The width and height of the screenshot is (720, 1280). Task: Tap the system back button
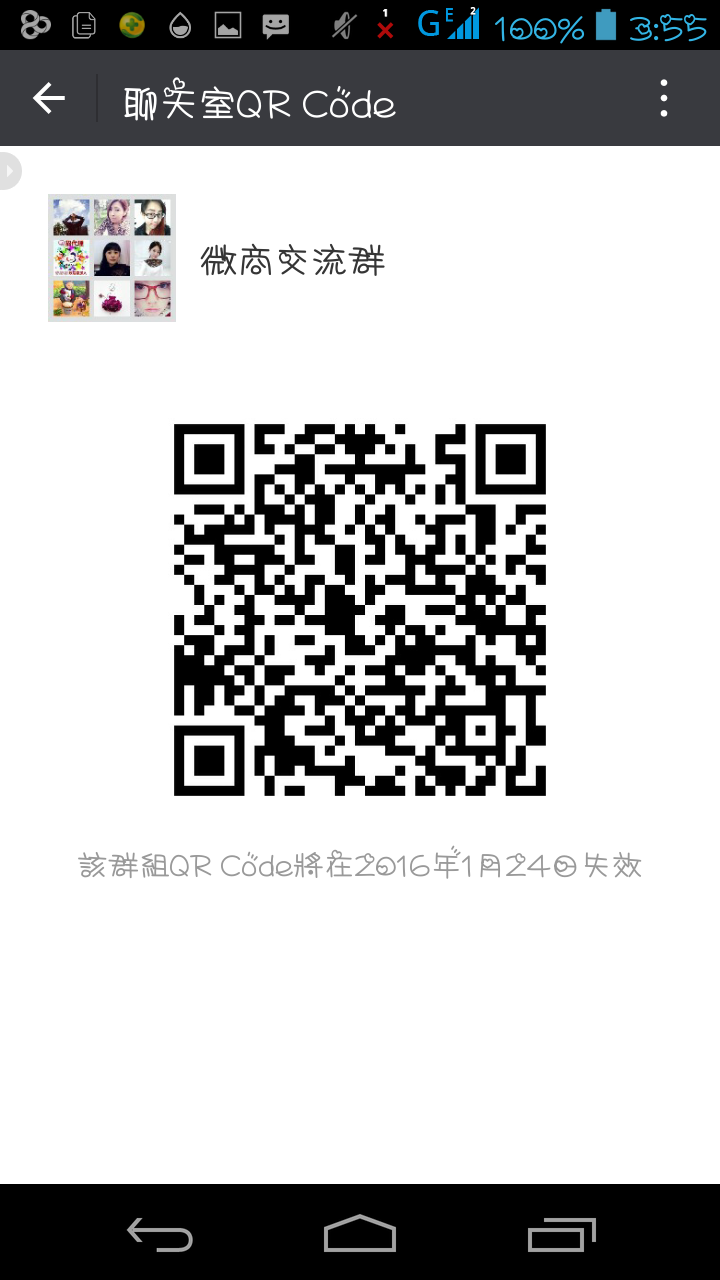tap(160, 1234)
